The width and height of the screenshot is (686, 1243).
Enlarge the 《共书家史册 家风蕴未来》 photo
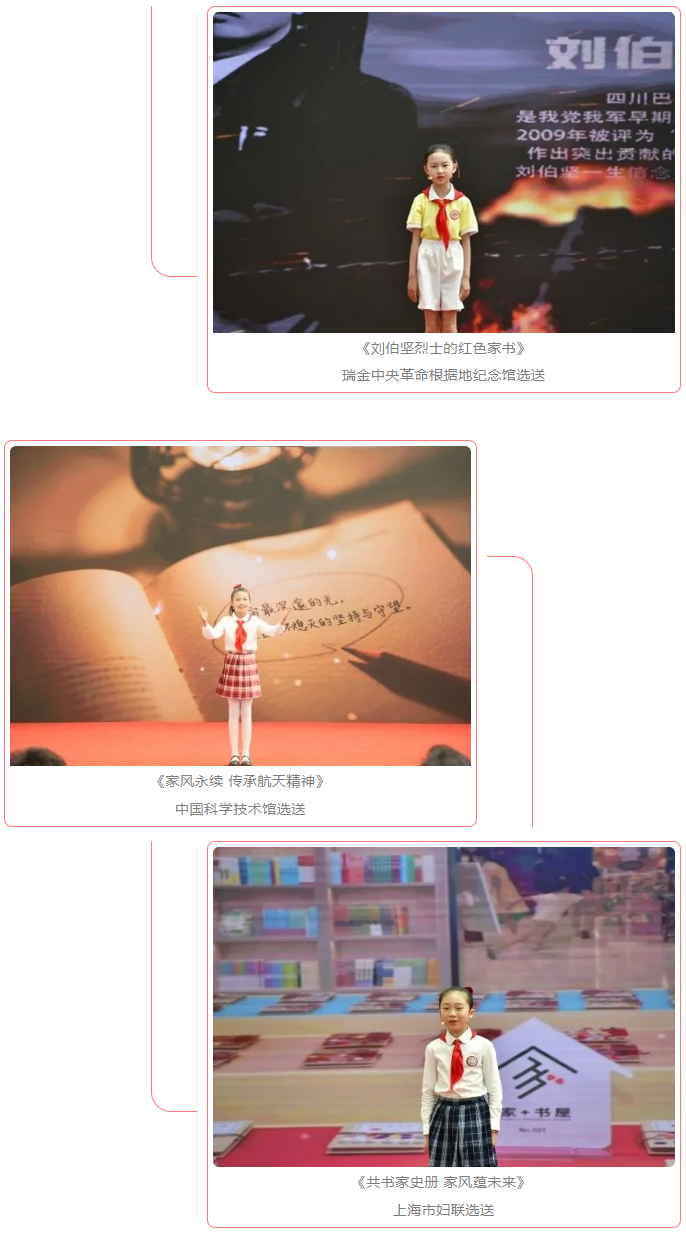(x=443, y=1006)
